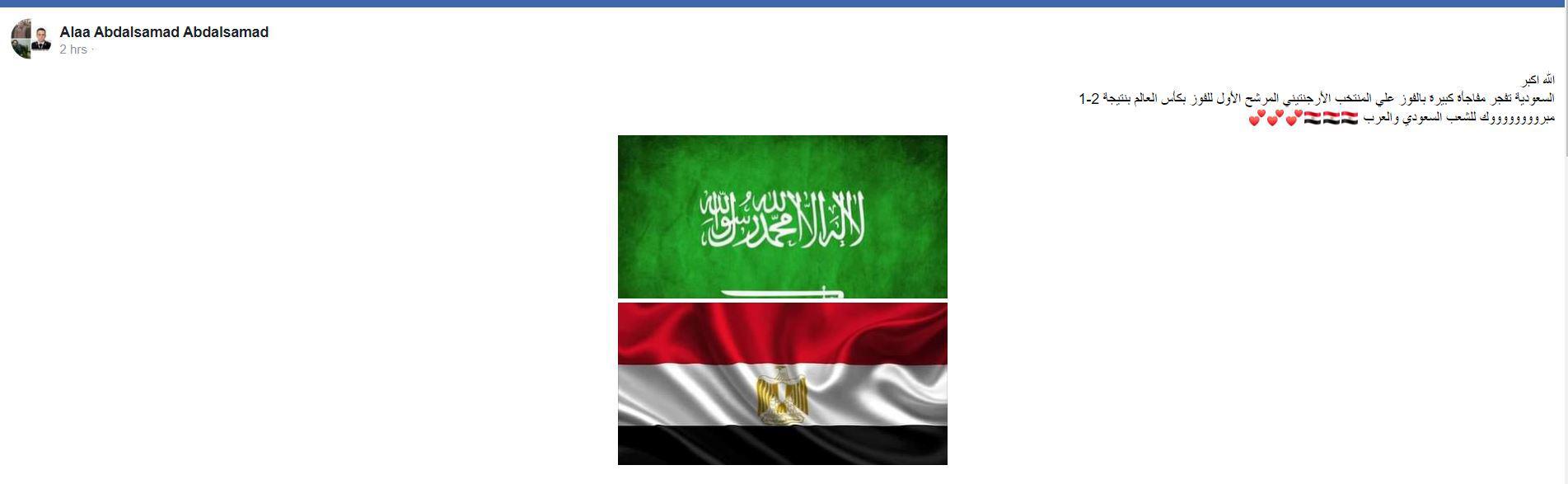Open Alaa Abdalsamad Abdalsamad's profile name link

point(164,32)
